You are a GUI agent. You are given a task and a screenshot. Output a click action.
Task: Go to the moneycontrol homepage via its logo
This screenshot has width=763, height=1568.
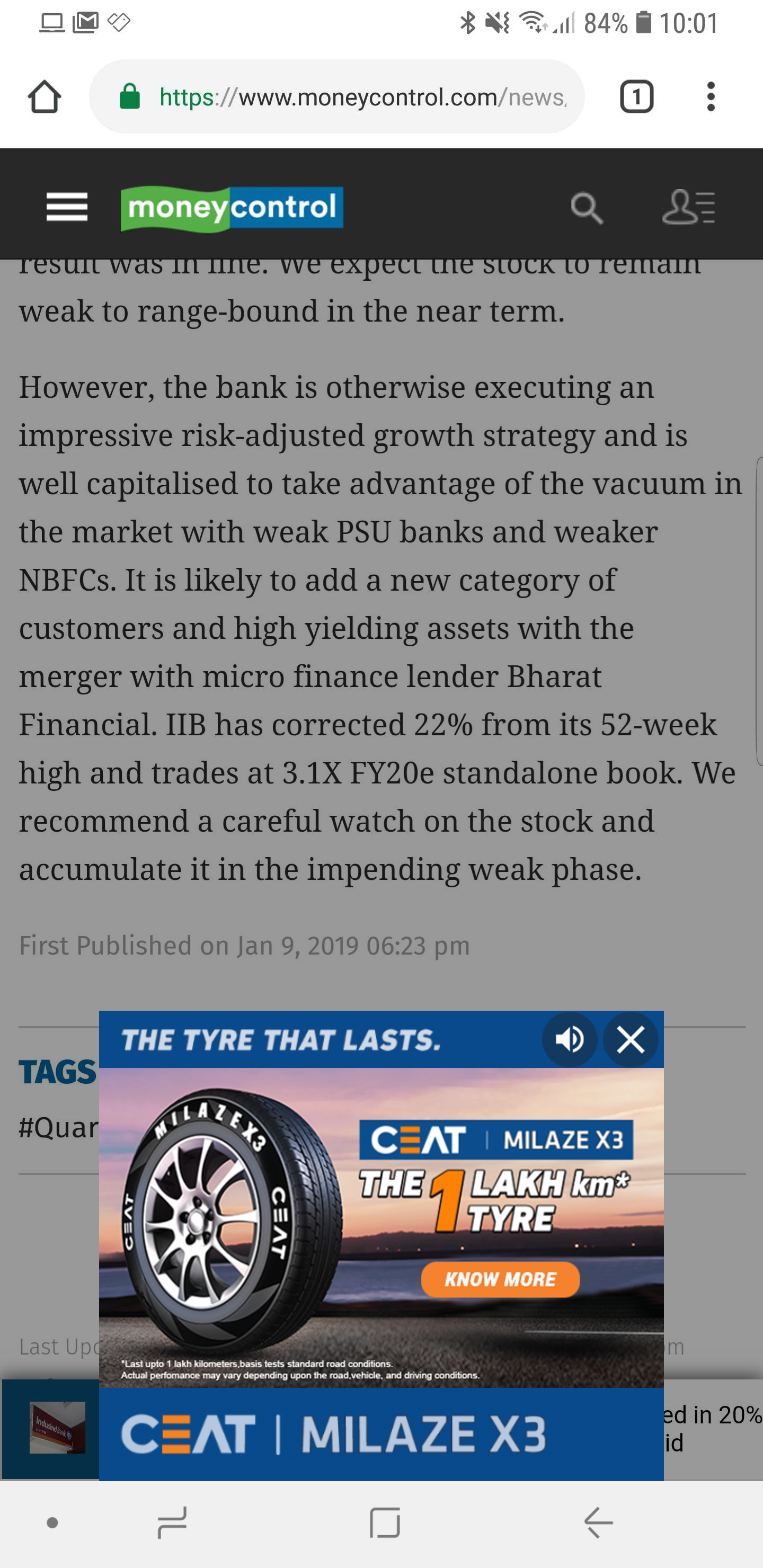(232, 208)
